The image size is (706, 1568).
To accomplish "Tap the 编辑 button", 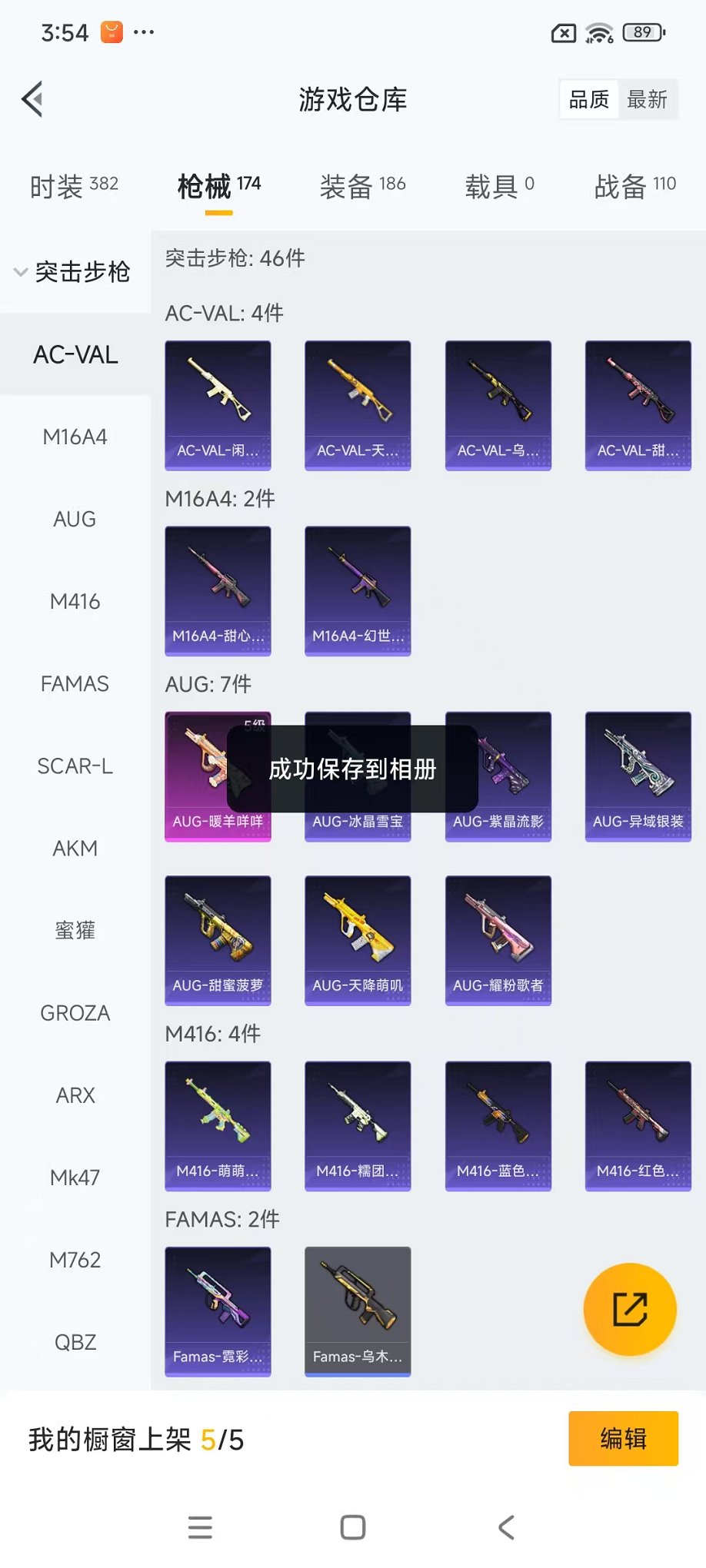I will coord(623,1438).
